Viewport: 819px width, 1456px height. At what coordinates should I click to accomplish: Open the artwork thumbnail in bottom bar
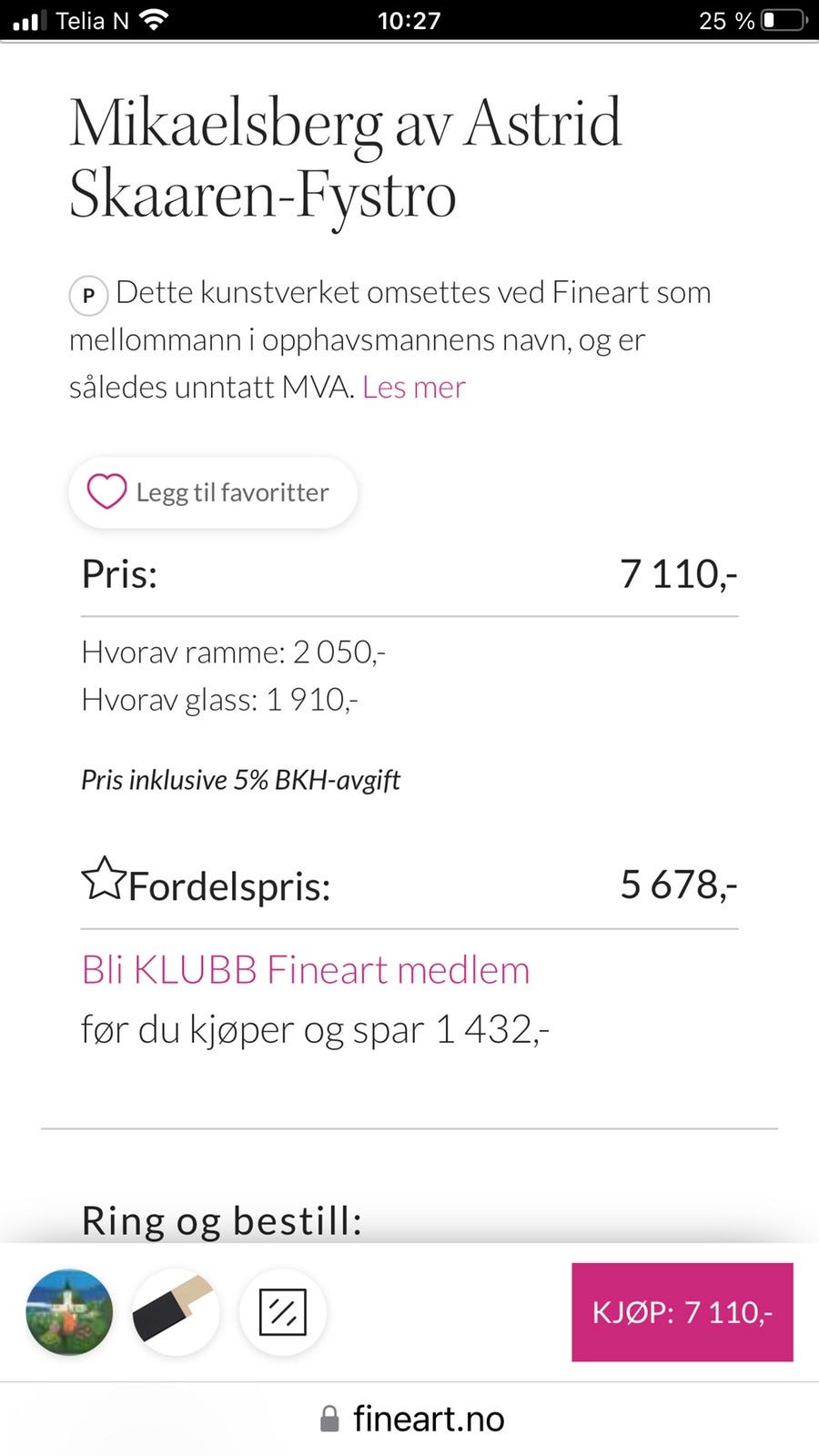(x=69, y=1312)
